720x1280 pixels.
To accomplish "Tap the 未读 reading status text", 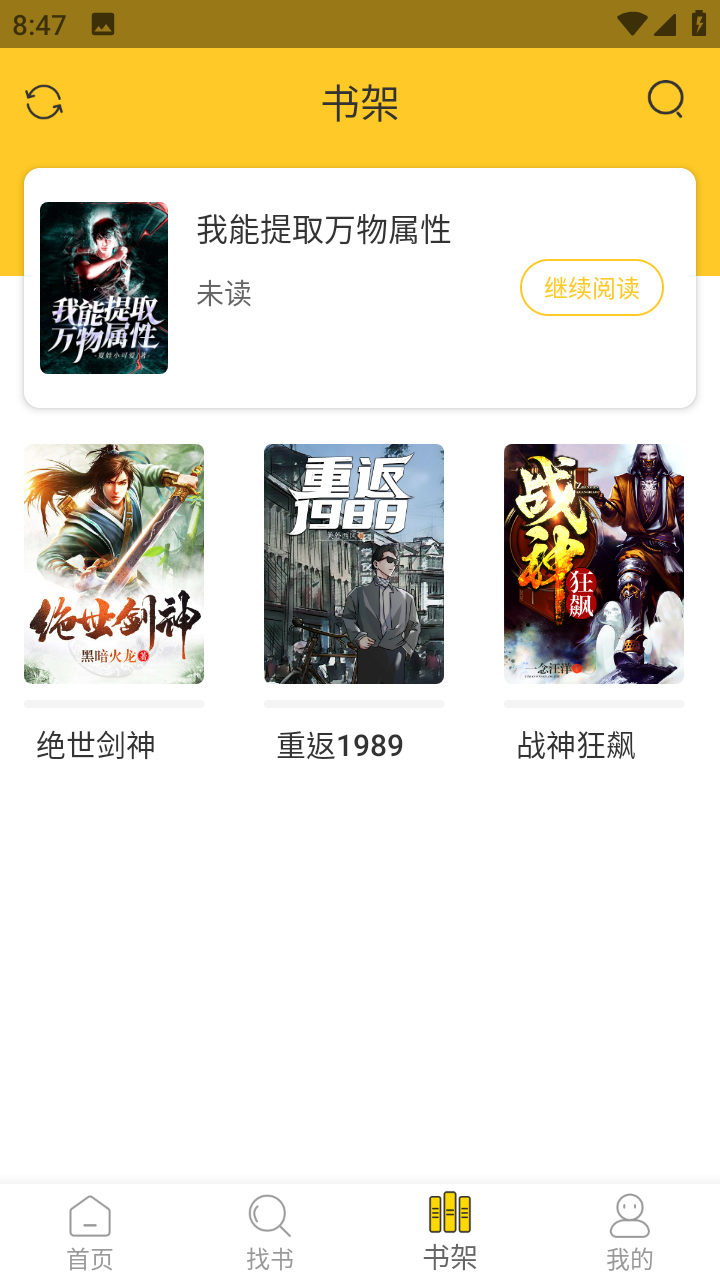I will (x=223, y=294).
